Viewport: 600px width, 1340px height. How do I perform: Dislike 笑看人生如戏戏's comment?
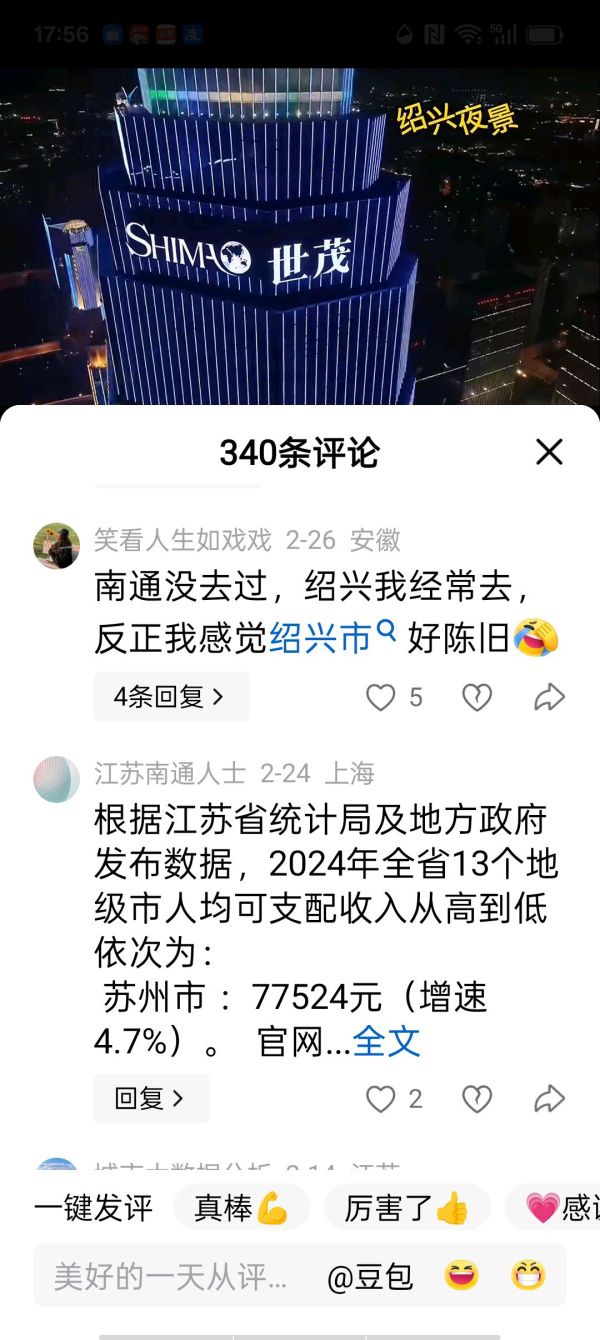click(476, 697)
